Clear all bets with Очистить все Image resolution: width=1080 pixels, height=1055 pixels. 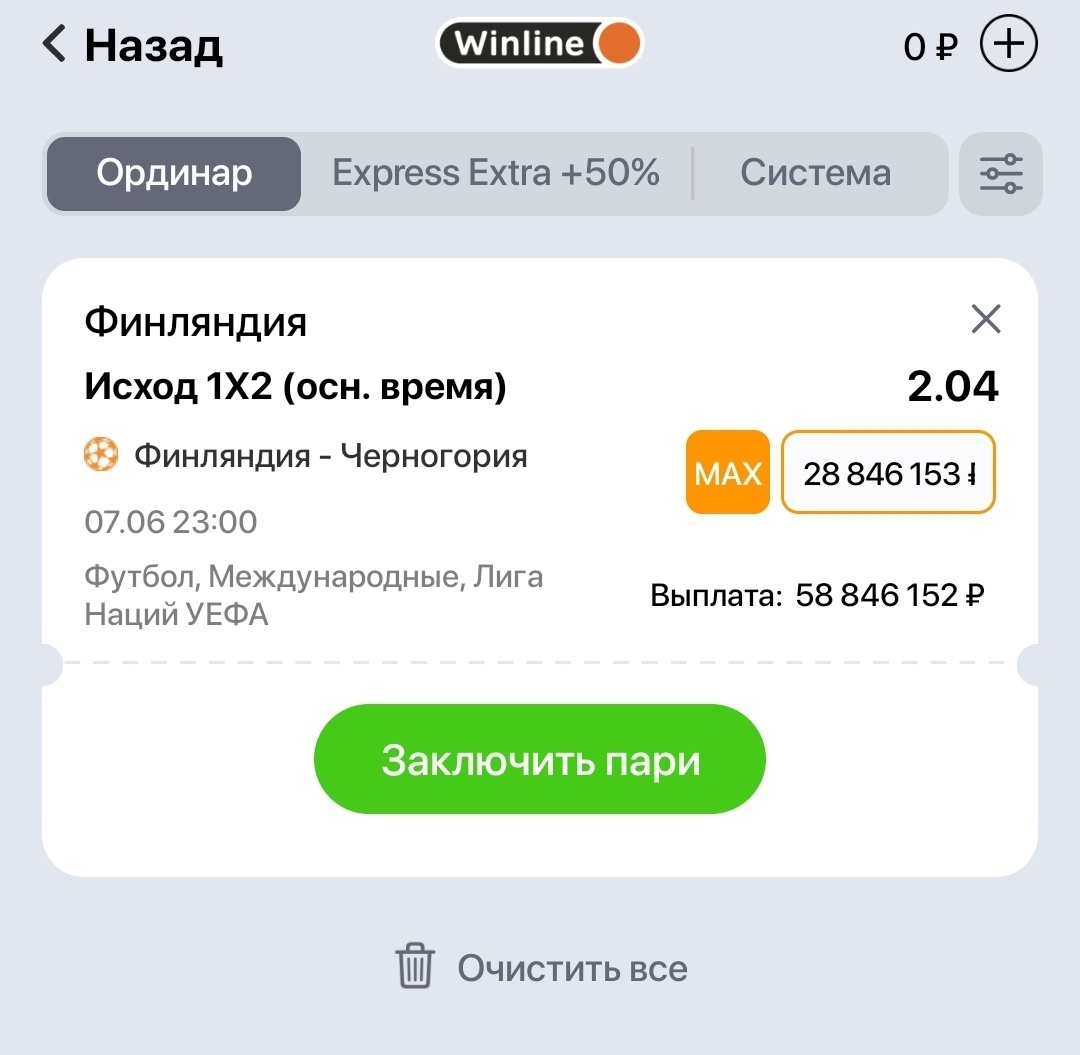[x=541, y=968]
